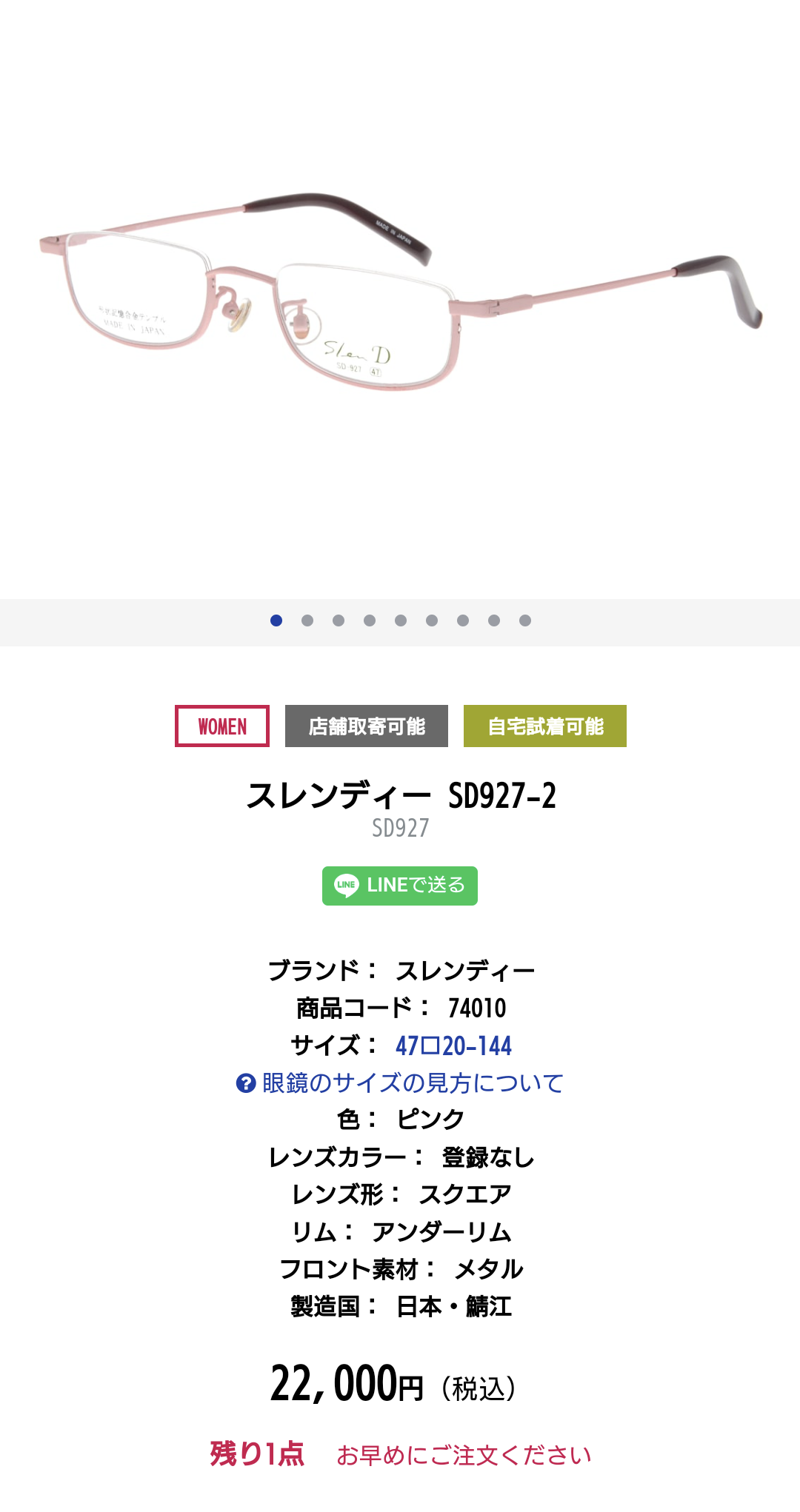Viewport: 800px width, 1512px height.
Task: Tap the 自宅試着可能 tag
Action: coord(545,726)
